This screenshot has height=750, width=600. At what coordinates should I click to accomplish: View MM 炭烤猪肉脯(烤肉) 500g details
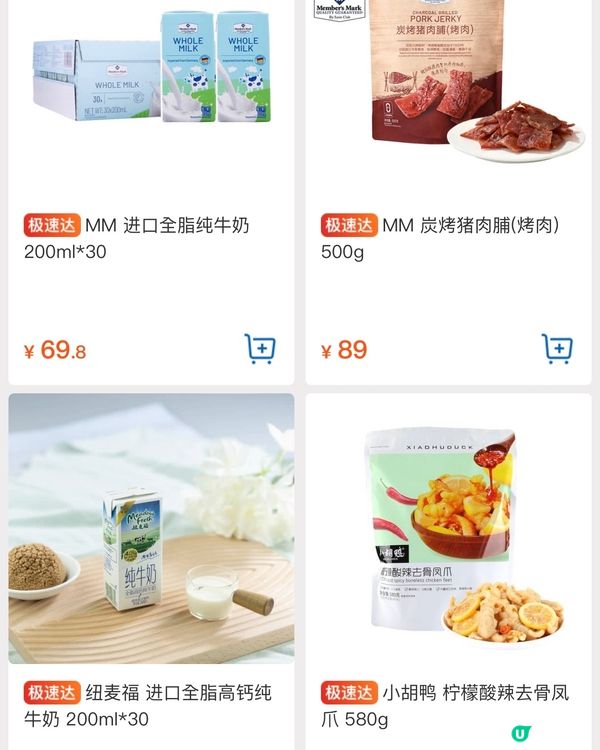448,237
